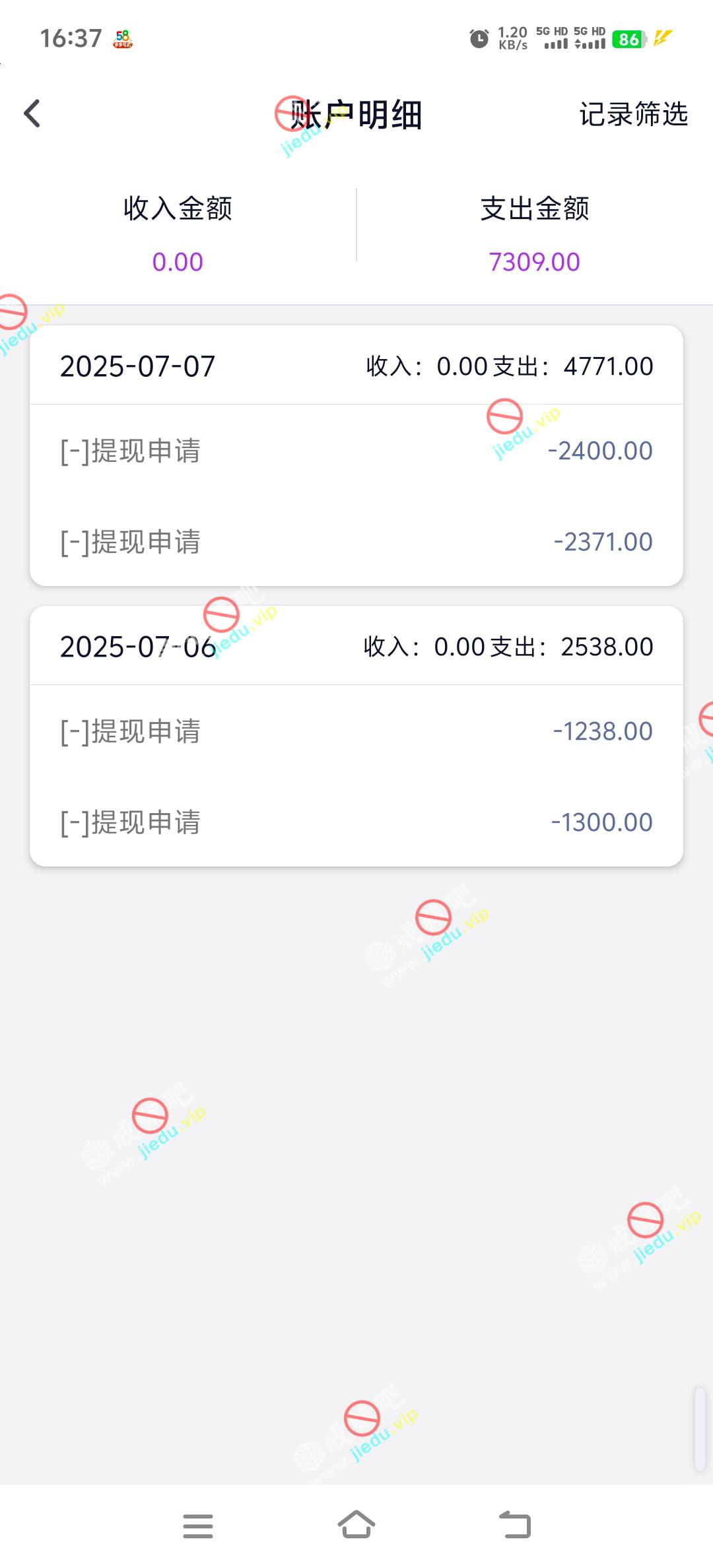Tap the system home button
Image resolution: width=713 pixels, height=1568 pixels.
point(356,1525)
